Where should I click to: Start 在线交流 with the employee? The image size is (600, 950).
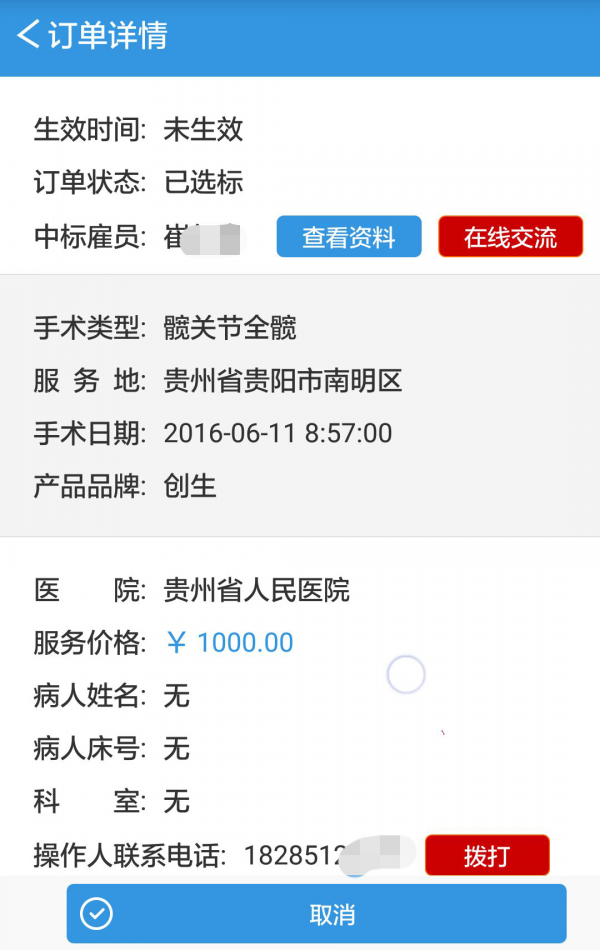point(510,237)
